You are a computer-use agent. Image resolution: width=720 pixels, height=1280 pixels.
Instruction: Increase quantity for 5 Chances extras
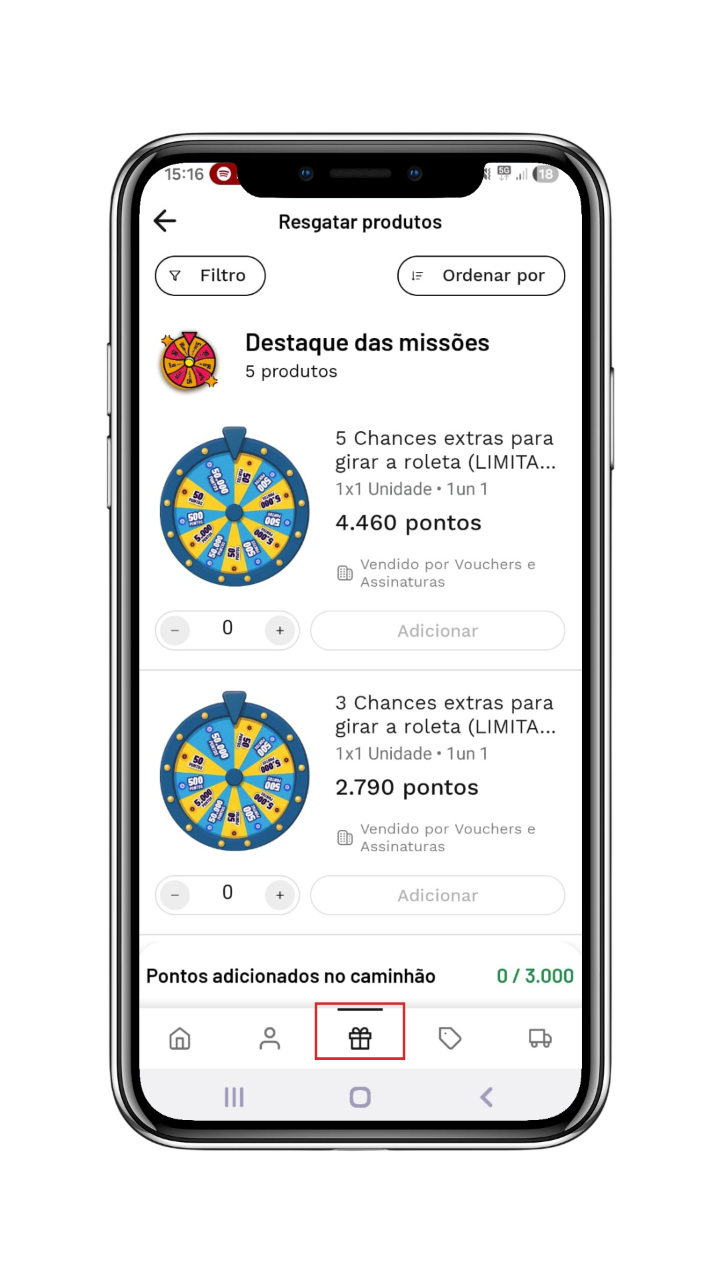(x=280, y=631)
